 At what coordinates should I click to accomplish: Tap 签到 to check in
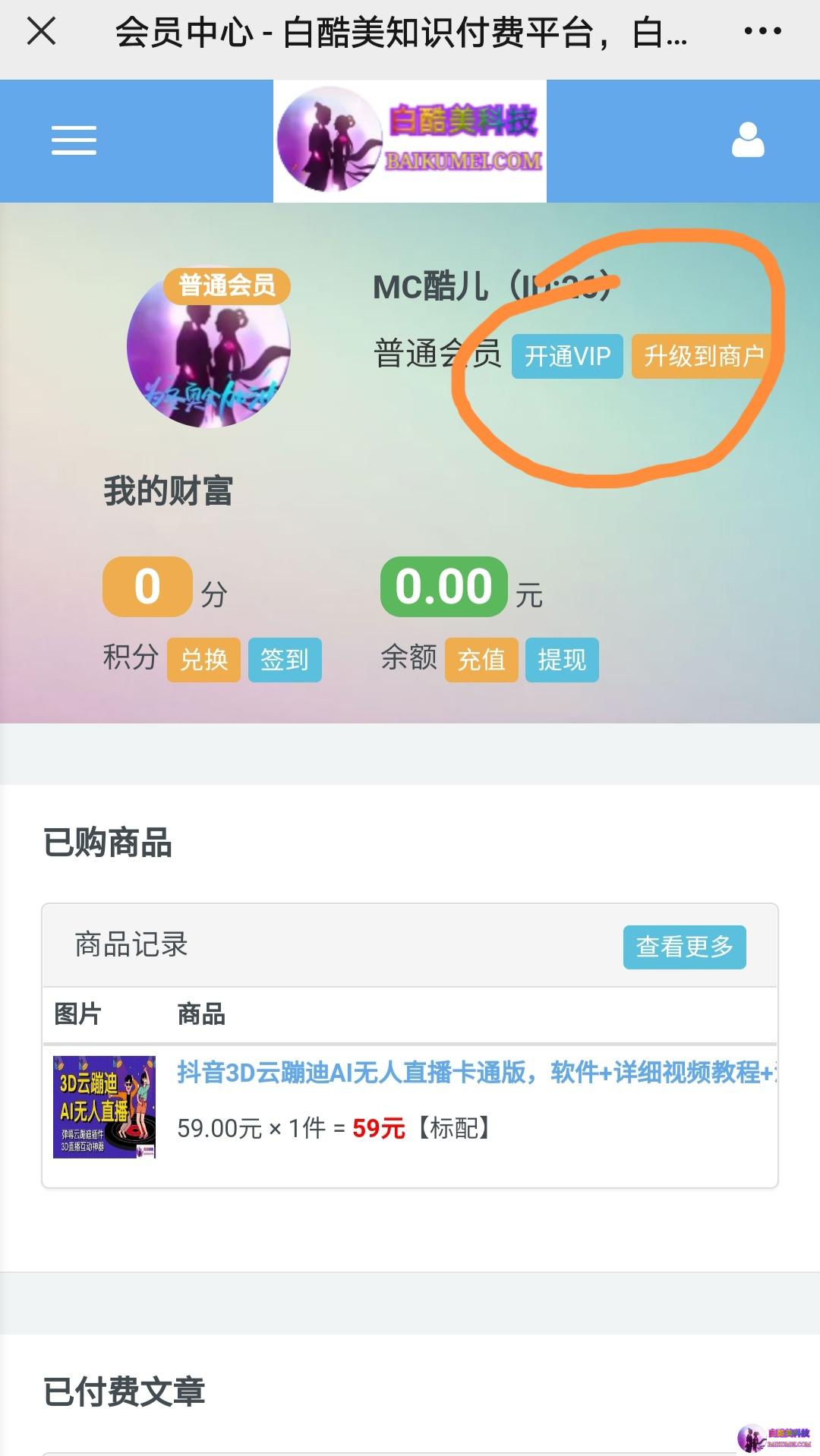285,660
